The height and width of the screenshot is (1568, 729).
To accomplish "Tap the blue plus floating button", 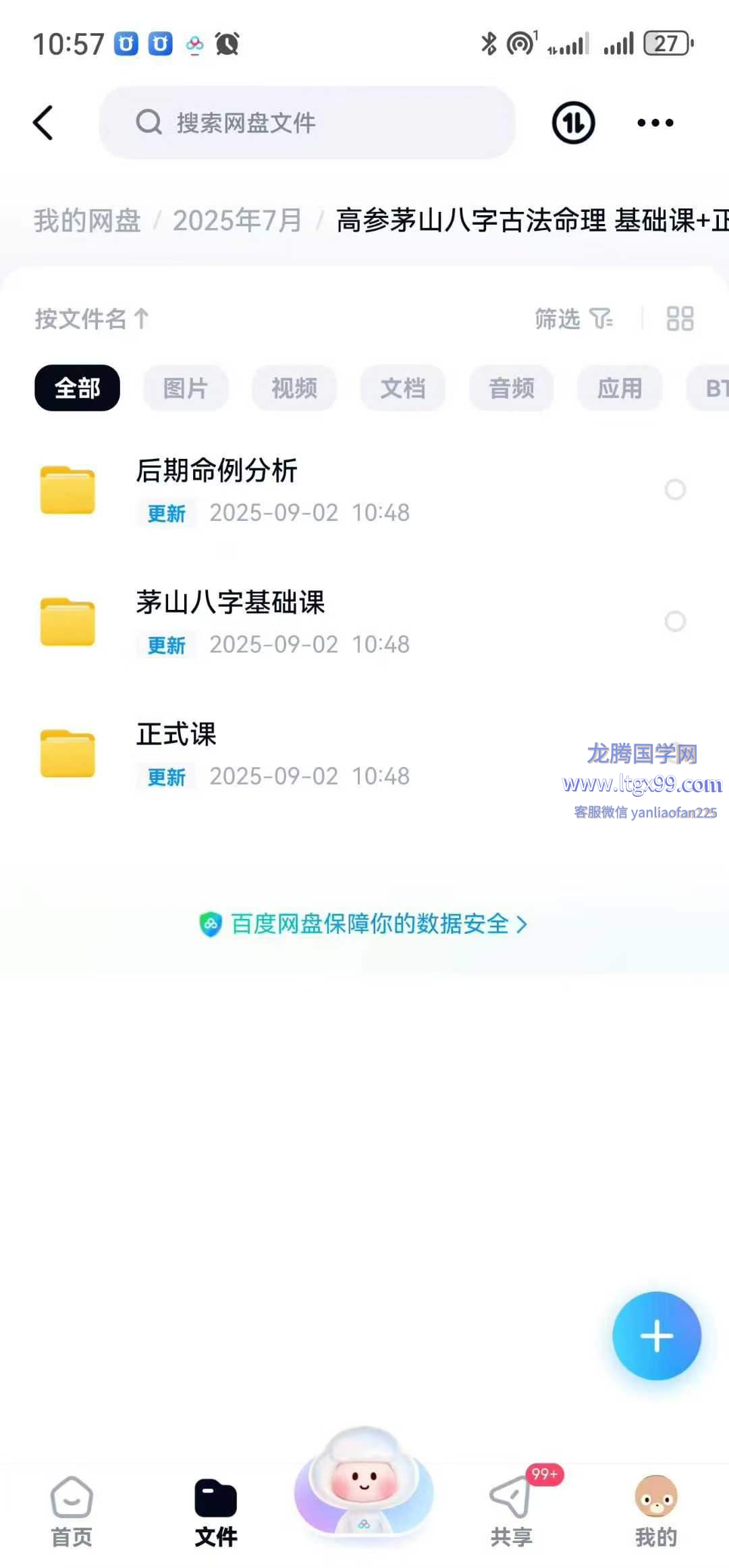I will pos(656,1335).
